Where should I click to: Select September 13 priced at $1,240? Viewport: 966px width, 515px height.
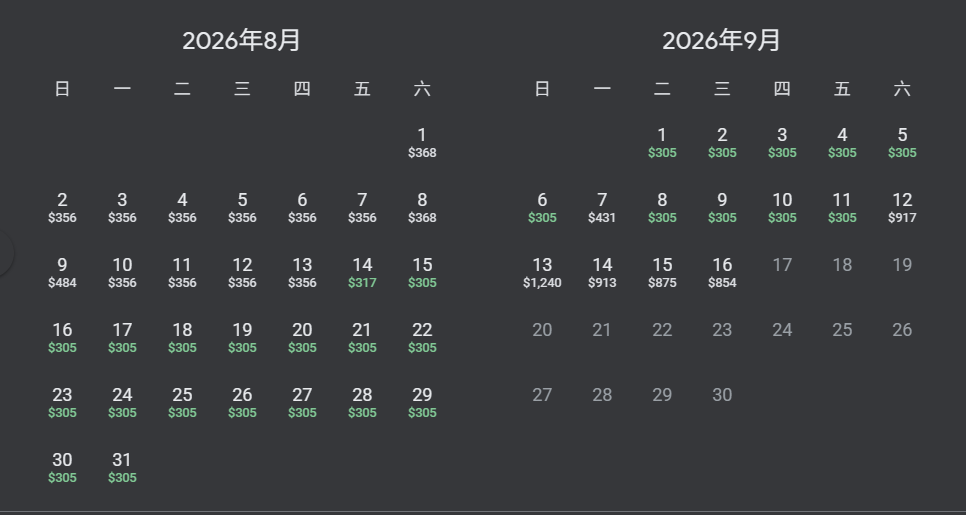pos(542,272)
